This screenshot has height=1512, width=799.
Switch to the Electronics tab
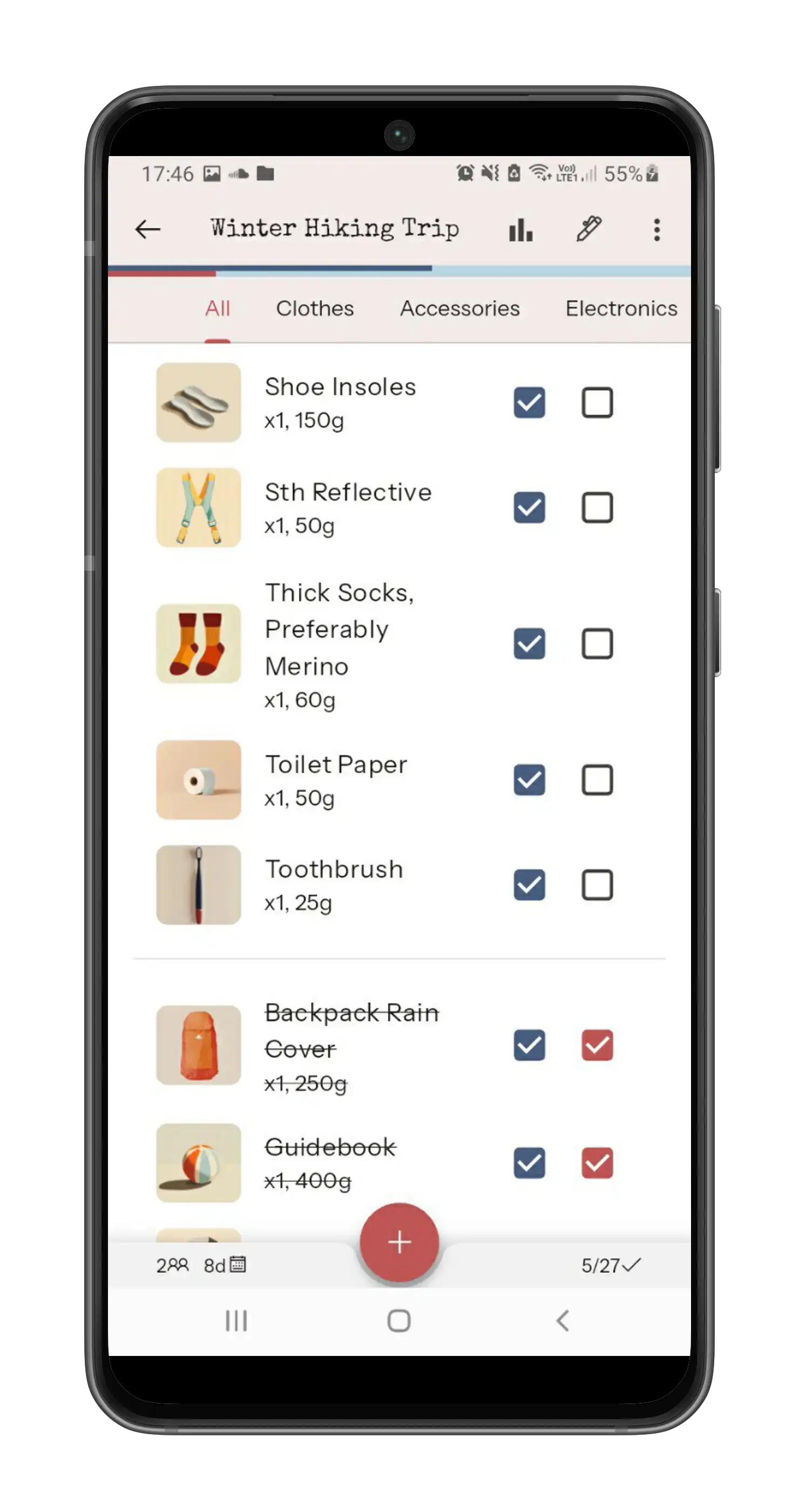coord(621,308)
